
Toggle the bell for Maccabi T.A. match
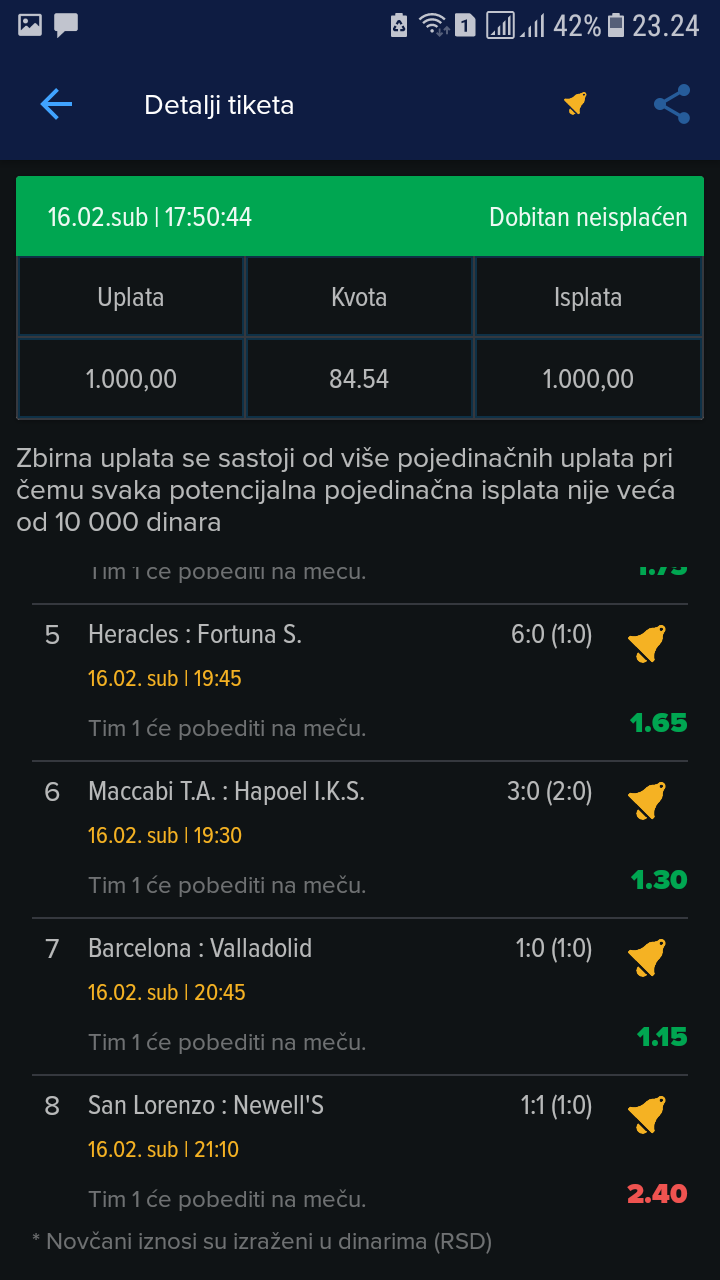coord(647,801)
